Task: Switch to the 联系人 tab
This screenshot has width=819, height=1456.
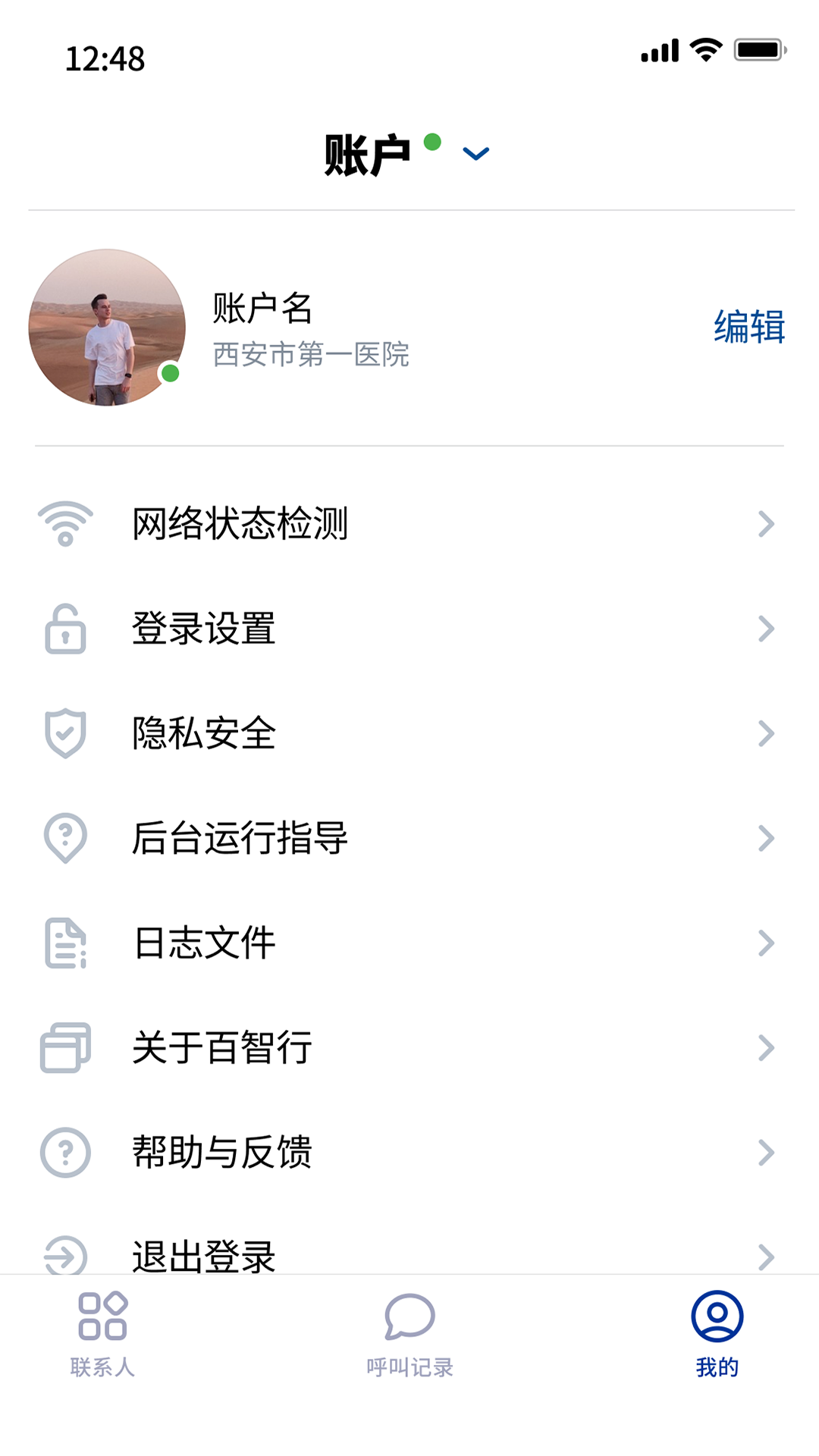Action: click(102, 1335)
